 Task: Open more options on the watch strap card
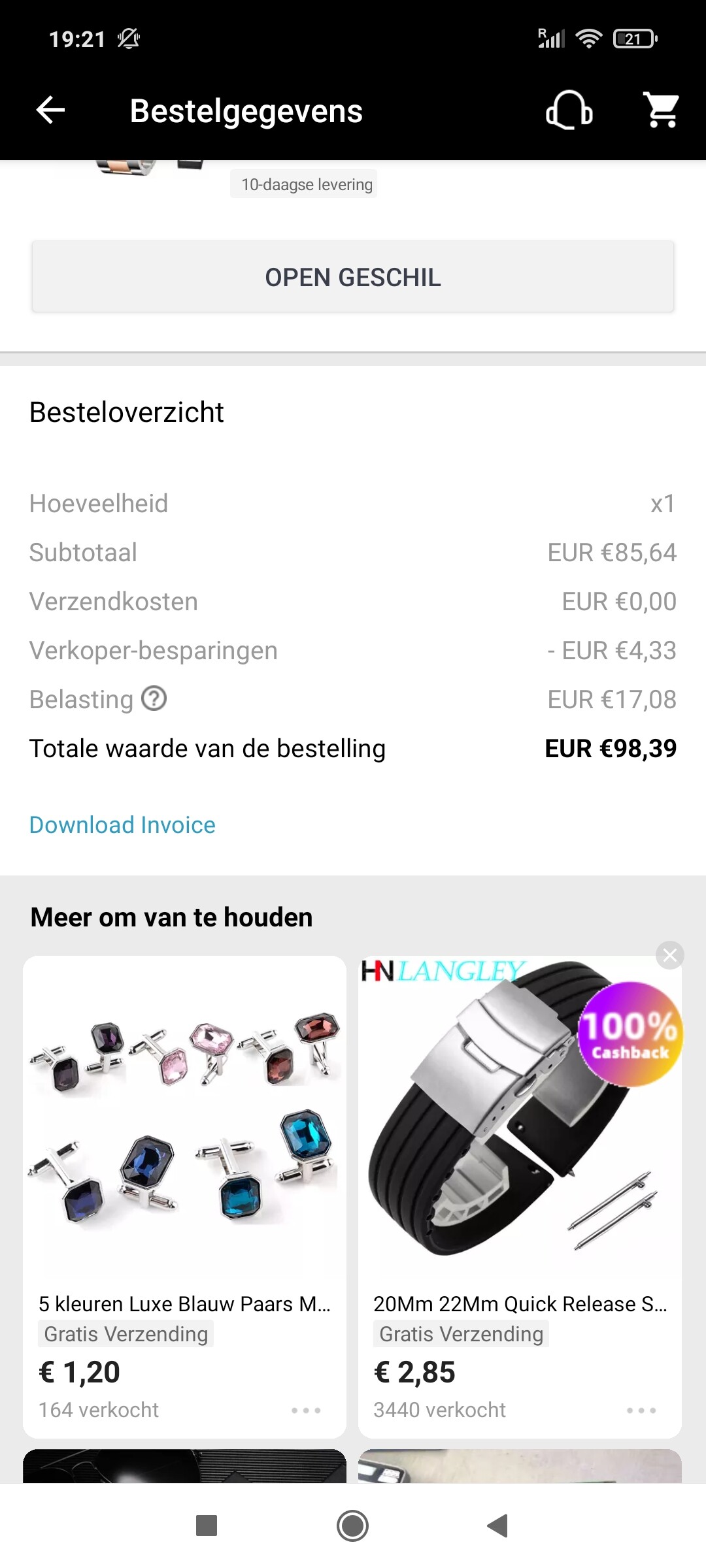pyautogui.click(x=641, y=1411)
